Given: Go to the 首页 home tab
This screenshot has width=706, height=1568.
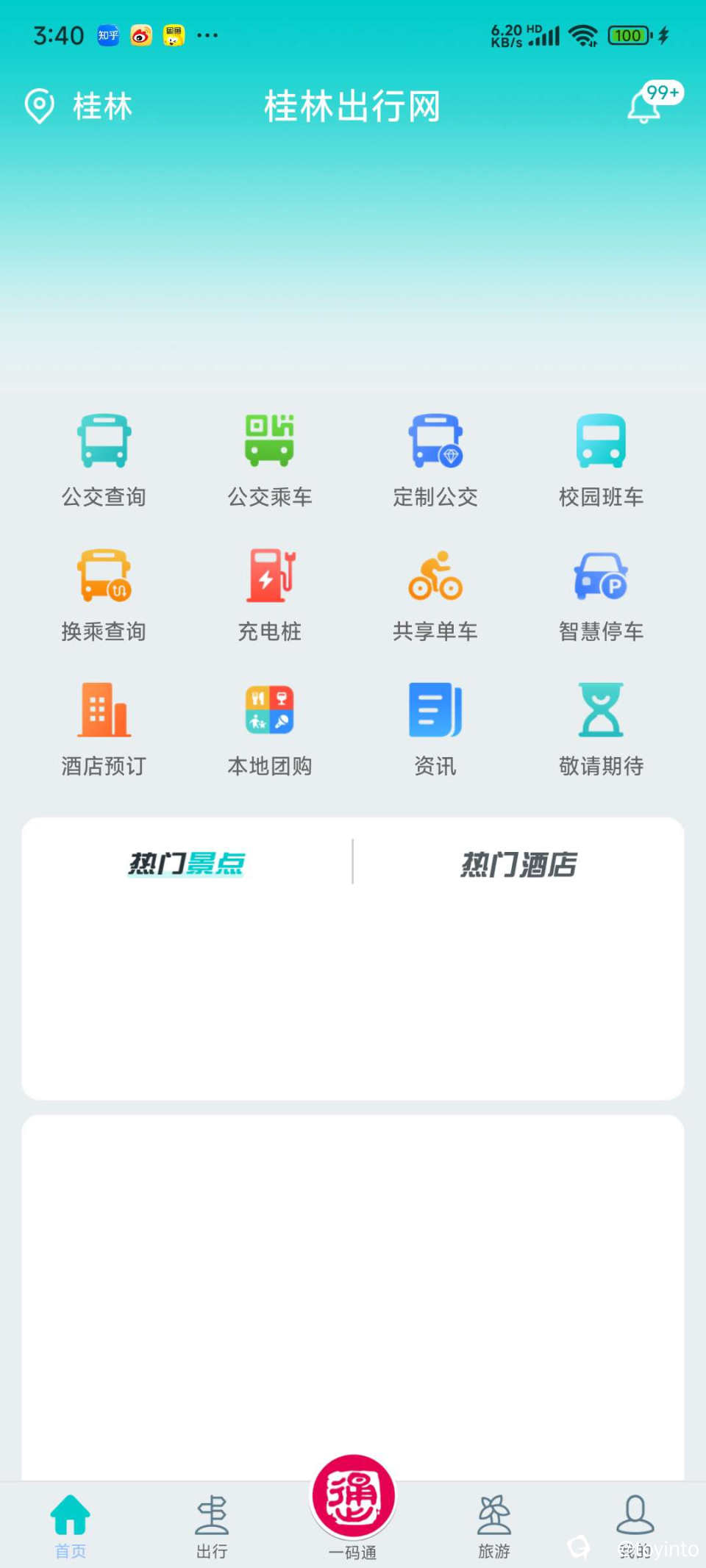Looking at the screenshot, I should 71,1525.
